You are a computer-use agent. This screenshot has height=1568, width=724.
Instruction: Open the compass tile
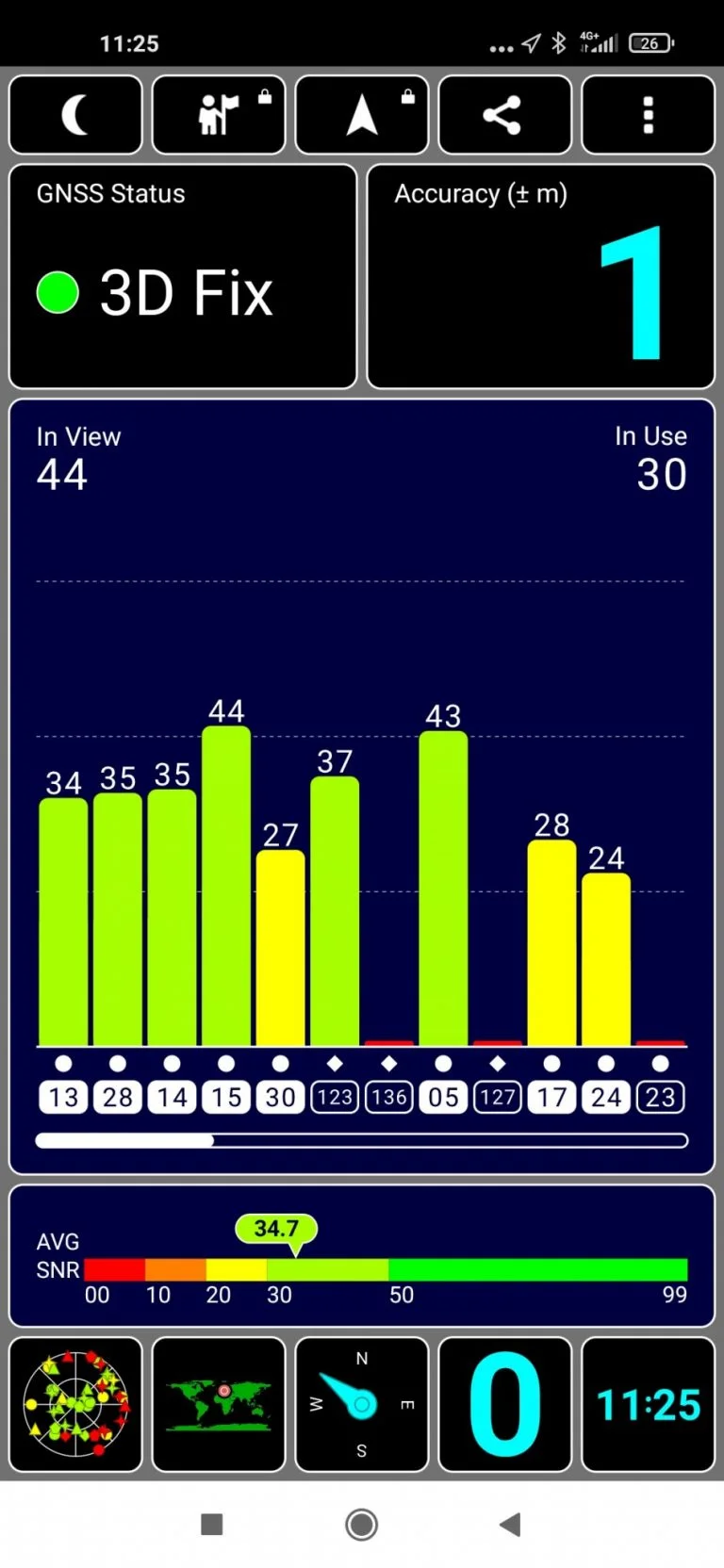[362, 1404]
